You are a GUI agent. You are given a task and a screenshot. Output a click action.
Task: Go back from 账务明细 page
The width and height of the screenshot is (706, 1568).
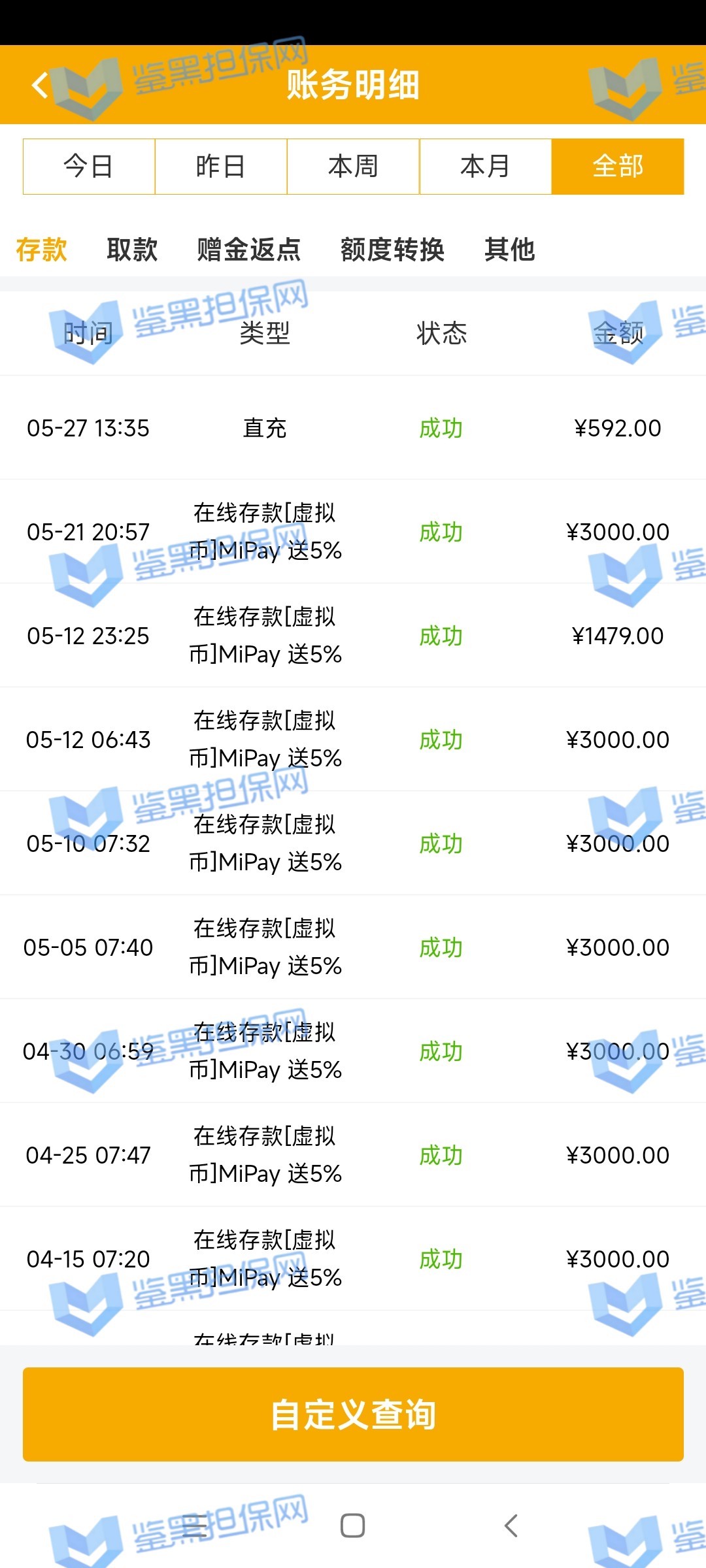click(41, 86)
